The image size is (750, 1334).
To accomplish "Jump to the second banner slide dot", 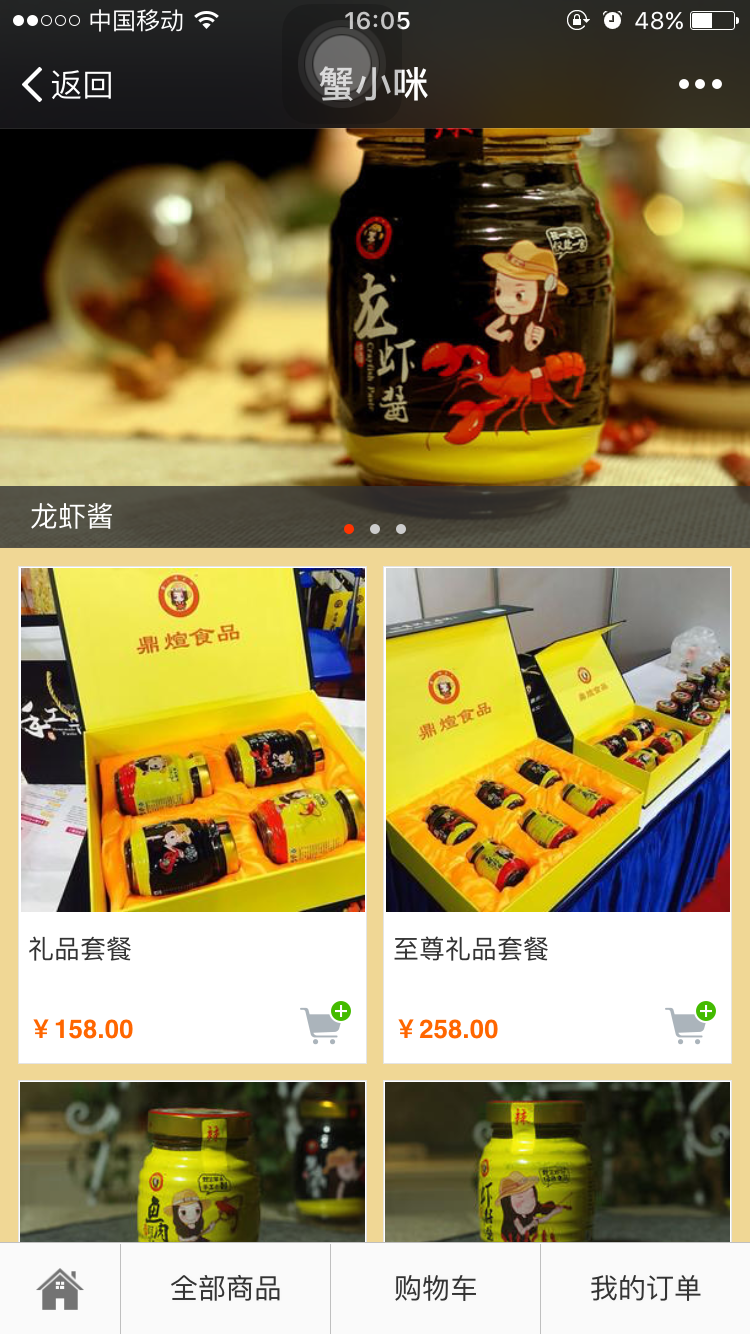I will coord(375,529).
